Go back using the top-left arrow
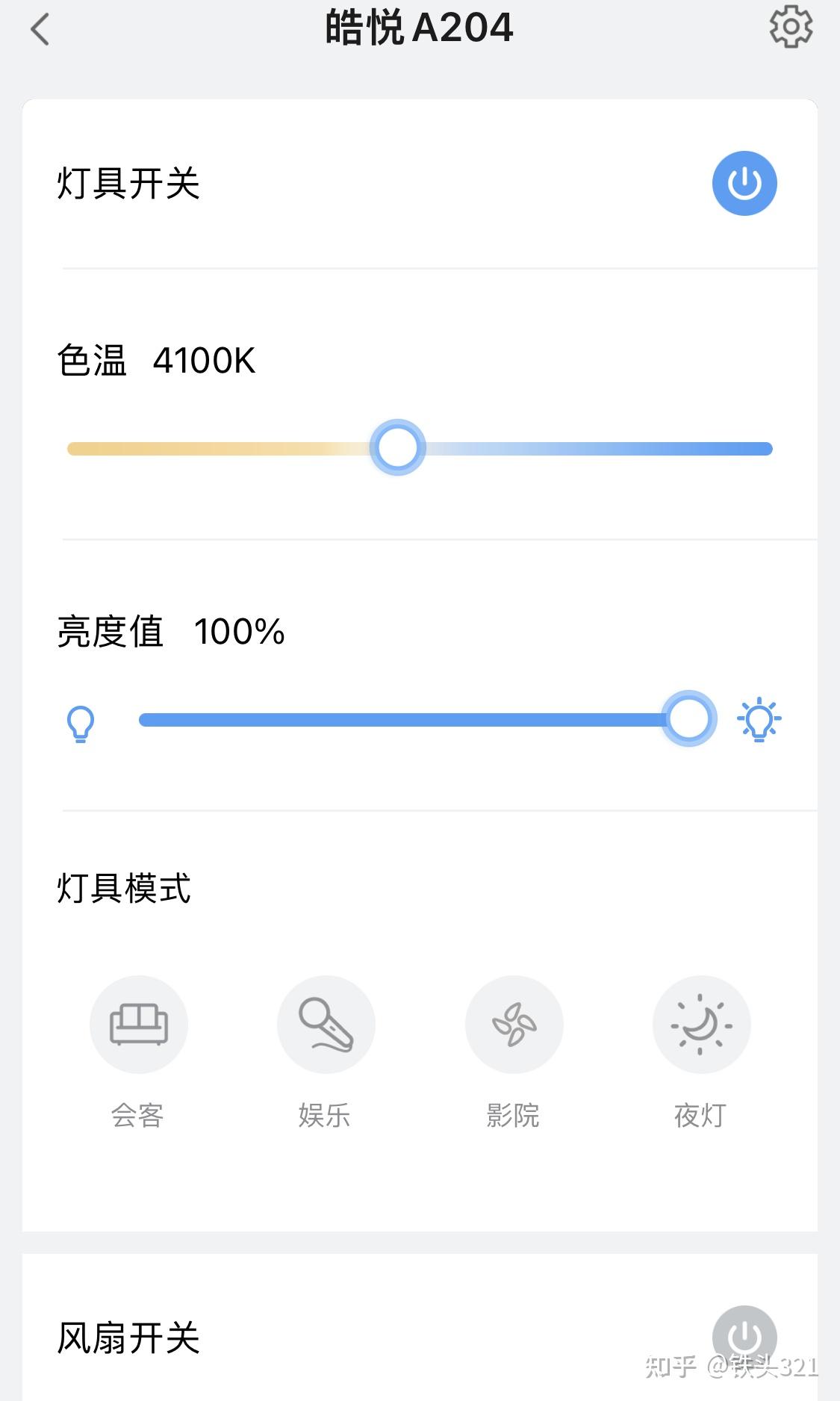Image resolution: width=840 pixels, height=1401 pixels. (40, 30)
